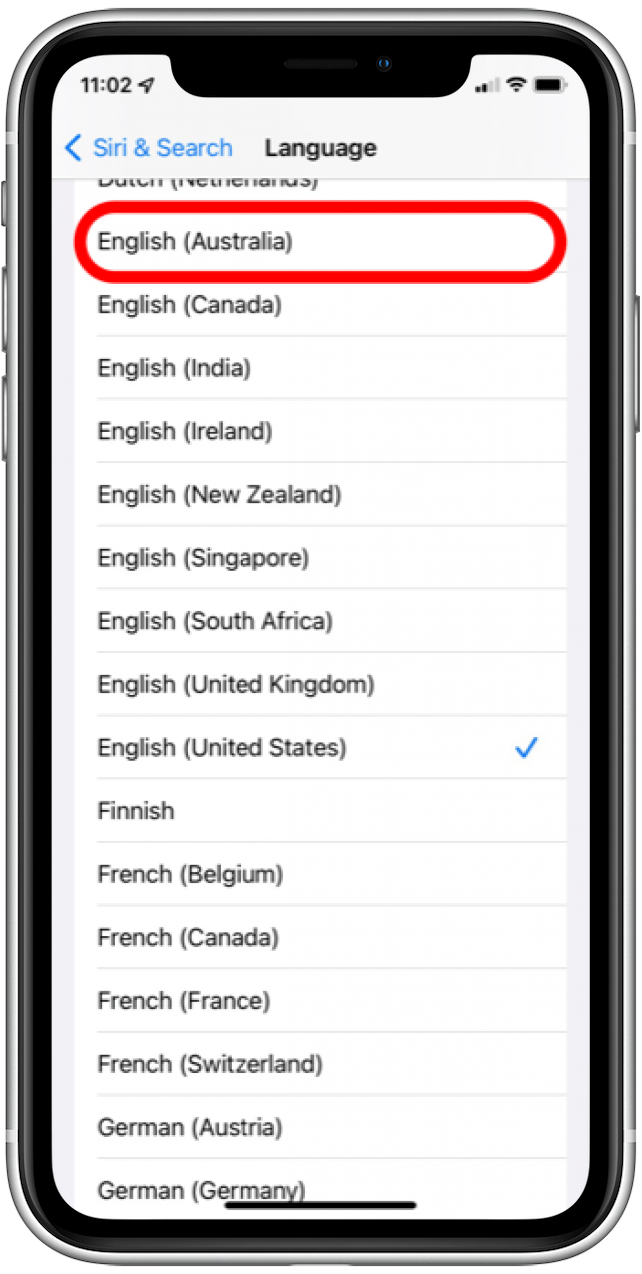This screenshot has height=1274, width=642.
Task: Switch to English (United Kingdom)
Action: click(320, 684)
